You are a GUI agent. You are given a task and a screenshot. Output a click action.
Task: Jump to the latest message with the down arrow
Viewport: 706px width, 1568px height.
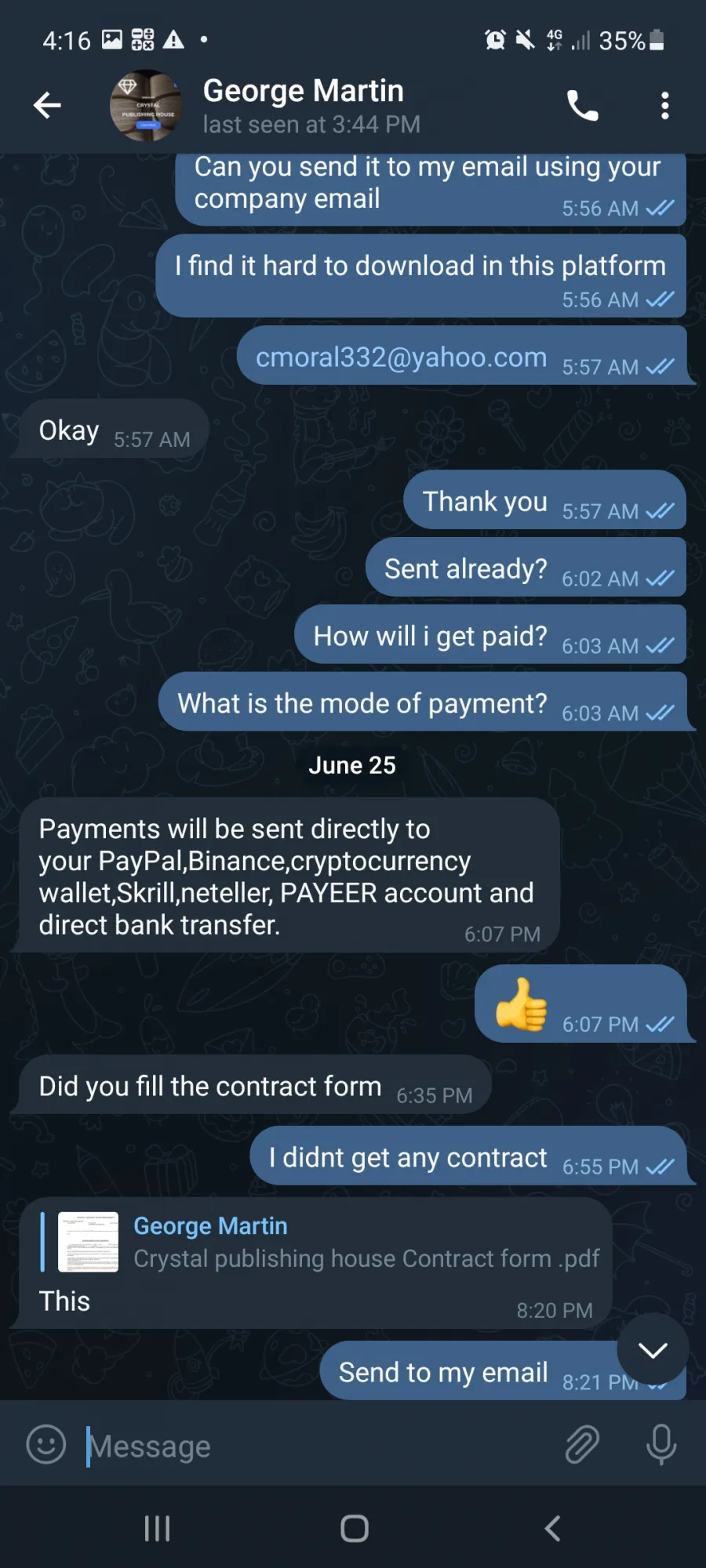click(x=653, y=1349)
